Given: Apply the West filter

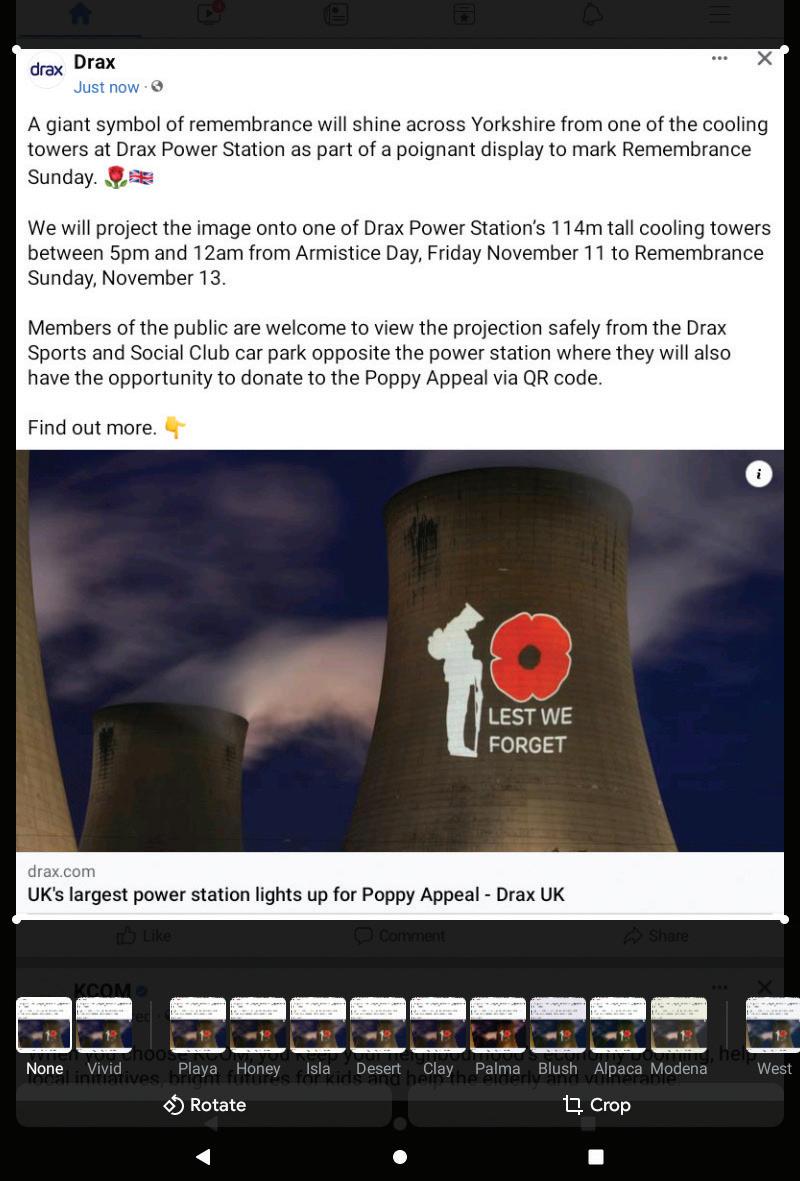Looking at the screenshot, I should click(x=773, y=1025).
